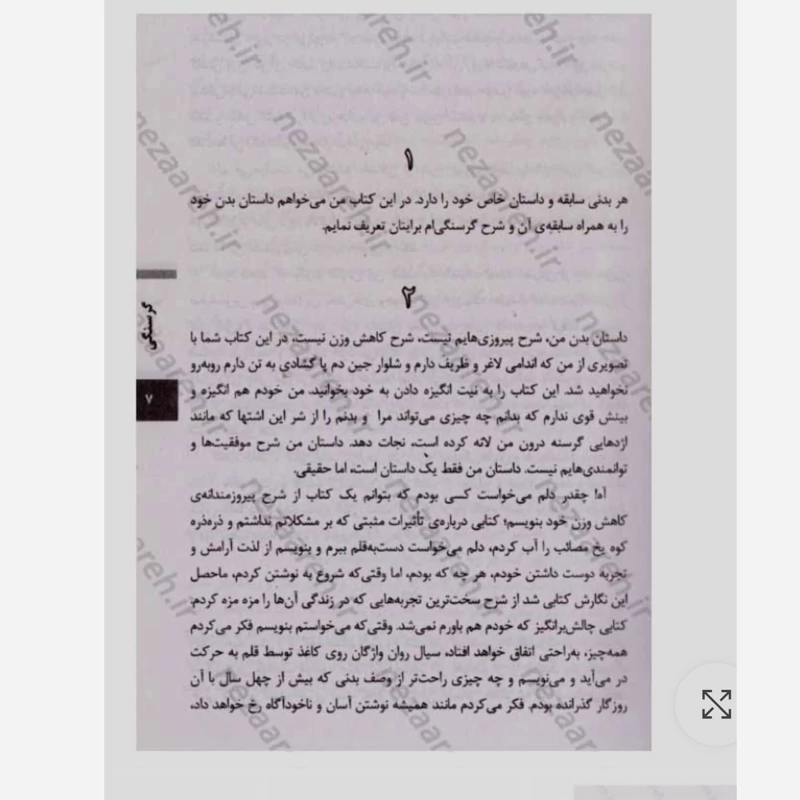Expand the book page image to fullscreen
Image resolution: width=800 pixels, height=800 pixels.
716,704
